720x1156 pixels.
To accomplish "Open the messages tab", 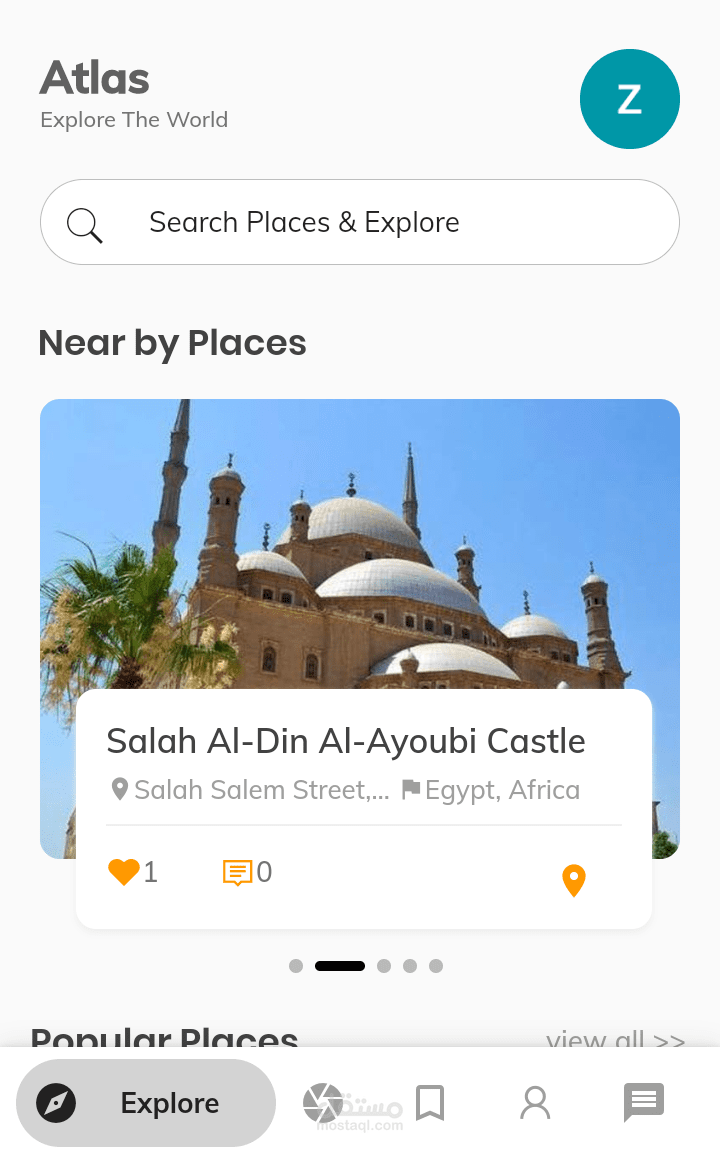I will [x=643, y=1103].
